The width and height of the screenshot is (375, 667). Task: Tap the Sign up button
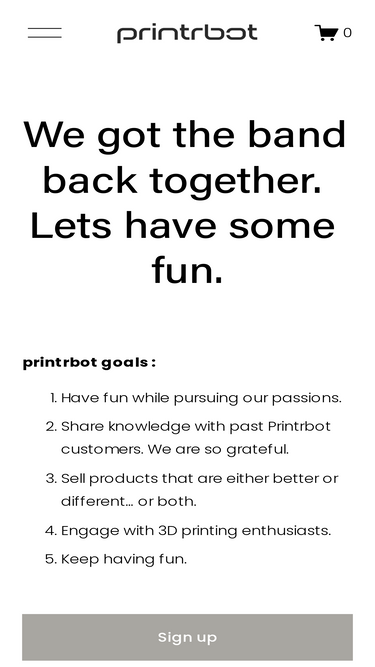click(187, 637)
